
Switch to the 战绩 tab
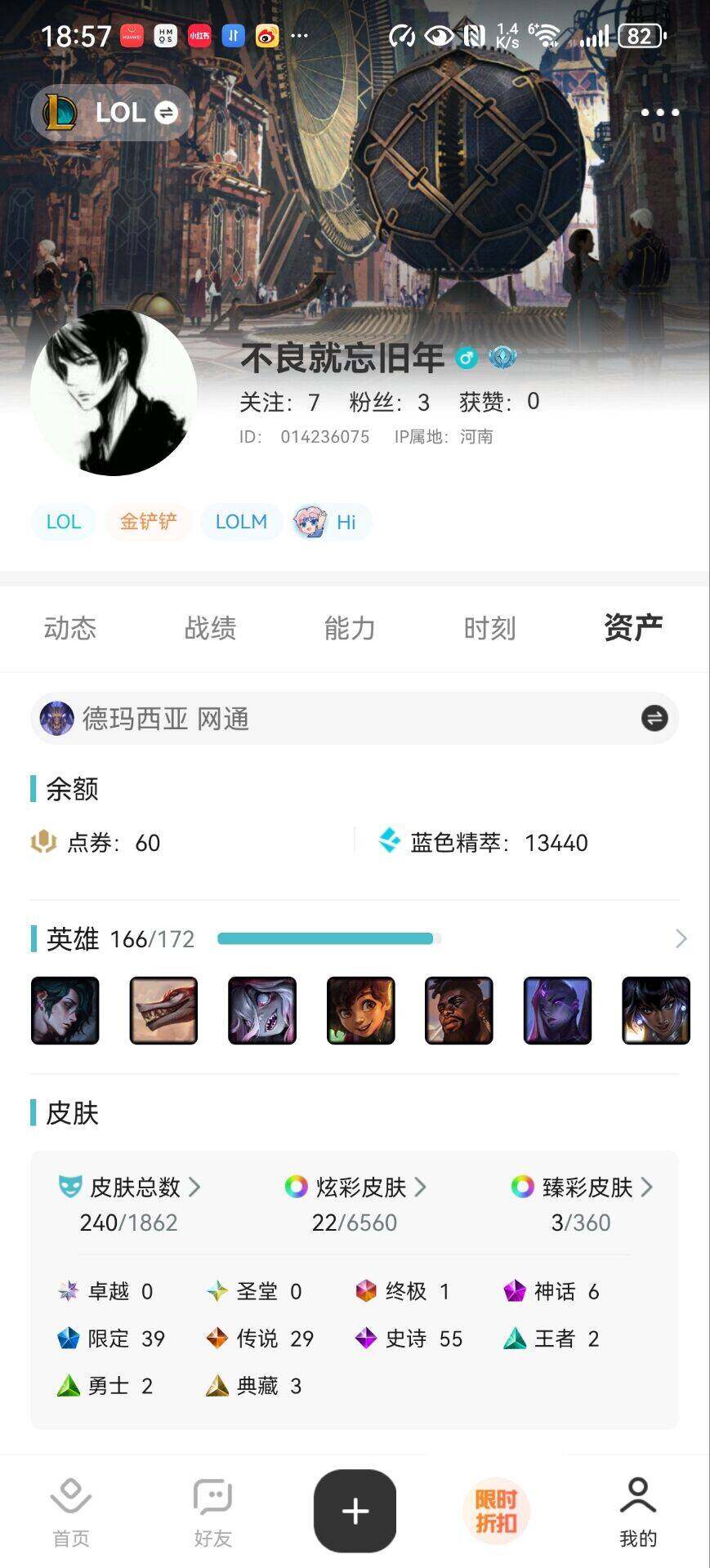(210, 628)
